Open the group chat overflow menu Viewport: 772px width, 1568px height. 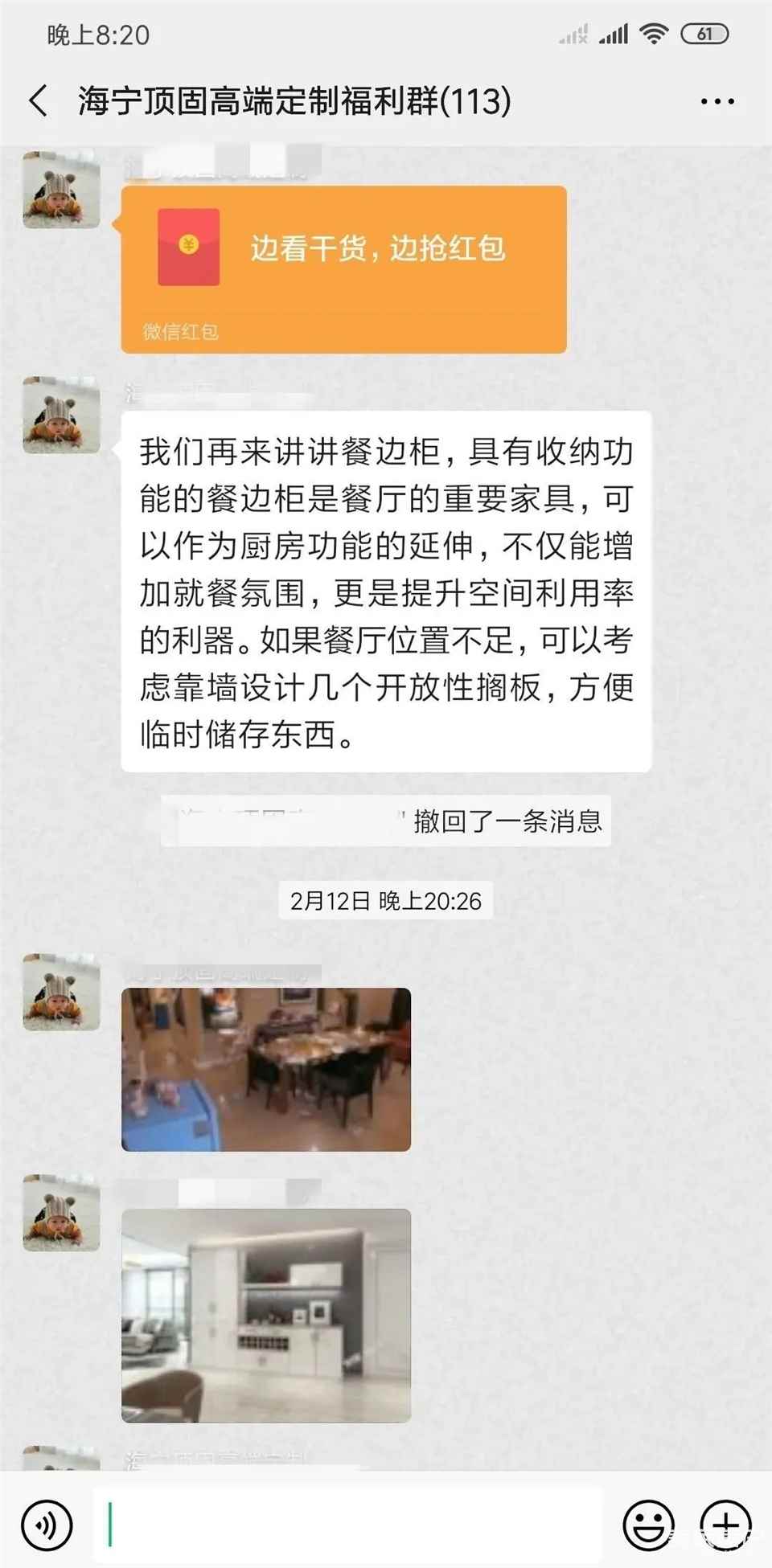click(717, 102)
